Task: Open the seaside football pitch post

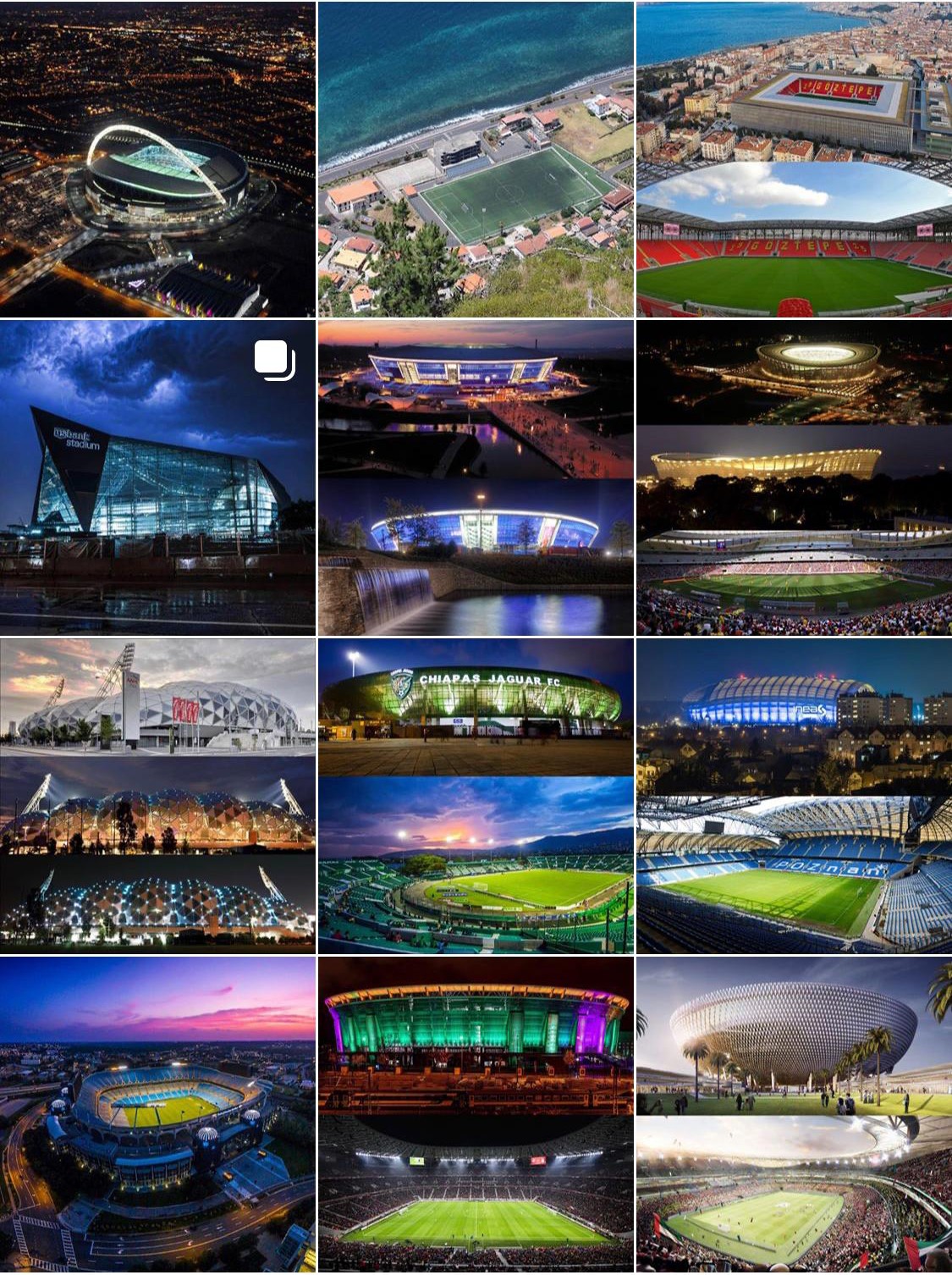Action: [x=476, y=157]
